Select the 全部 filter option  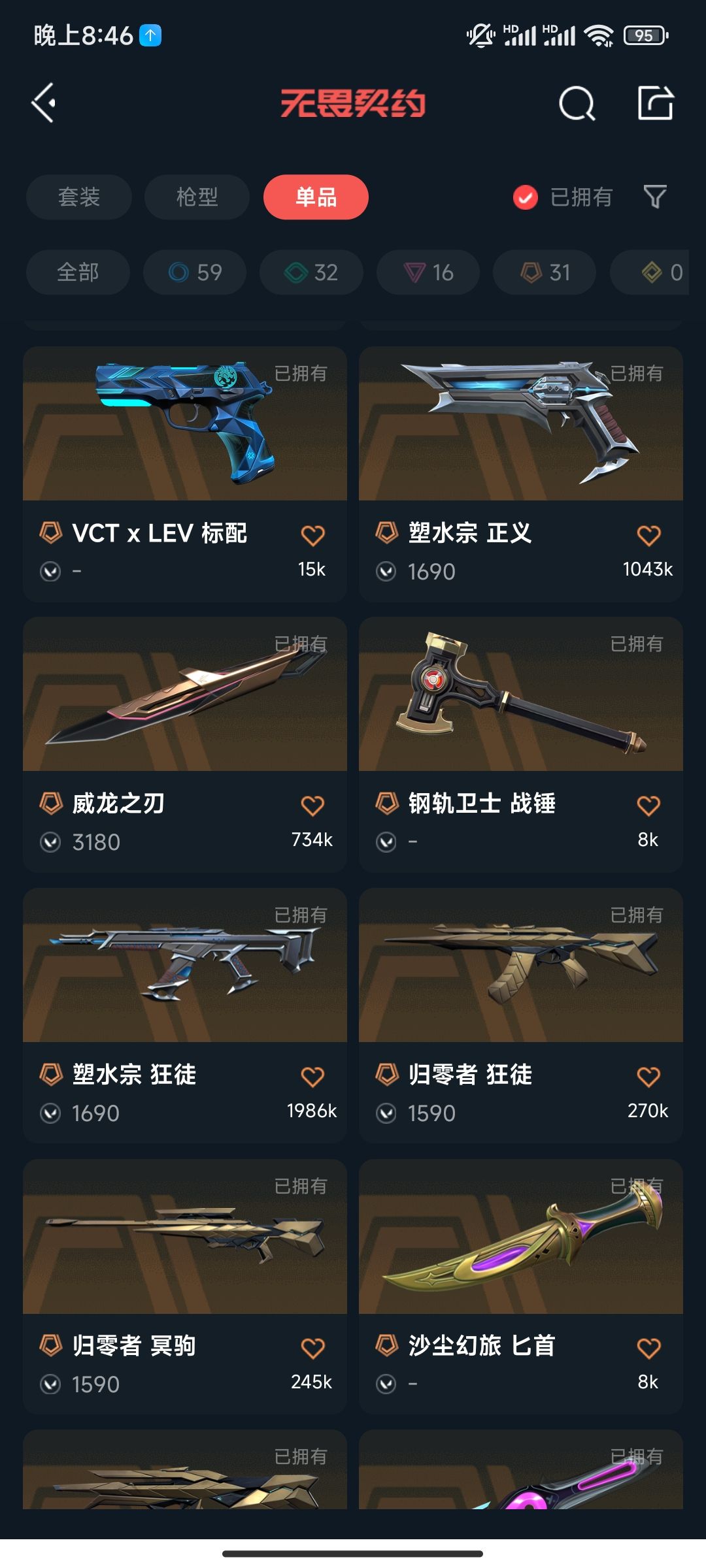77,272
